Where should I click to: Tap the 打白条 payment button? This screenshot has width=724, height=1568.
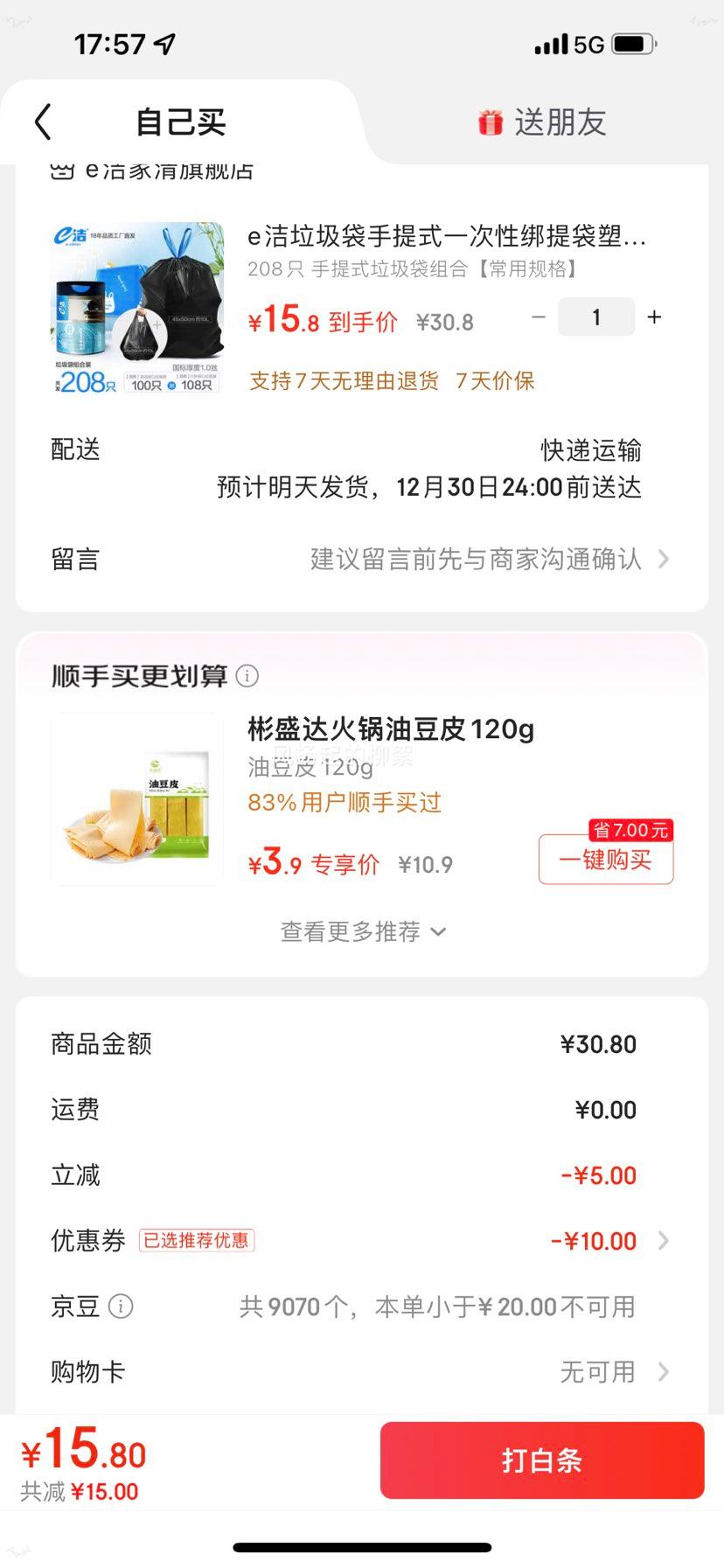(540, 1460)
